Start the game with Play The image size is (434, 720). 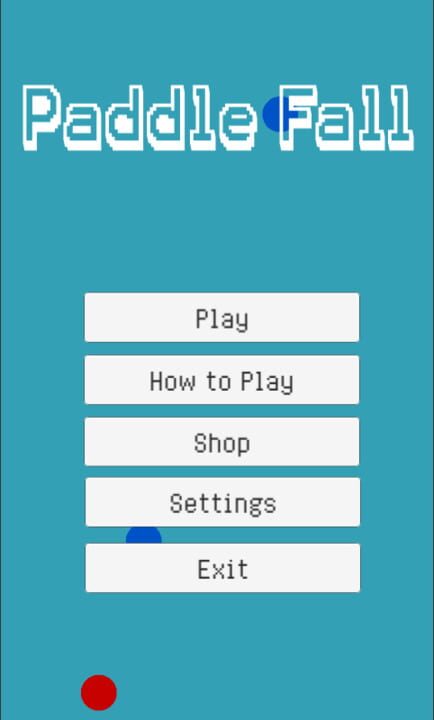pos(222,317)
